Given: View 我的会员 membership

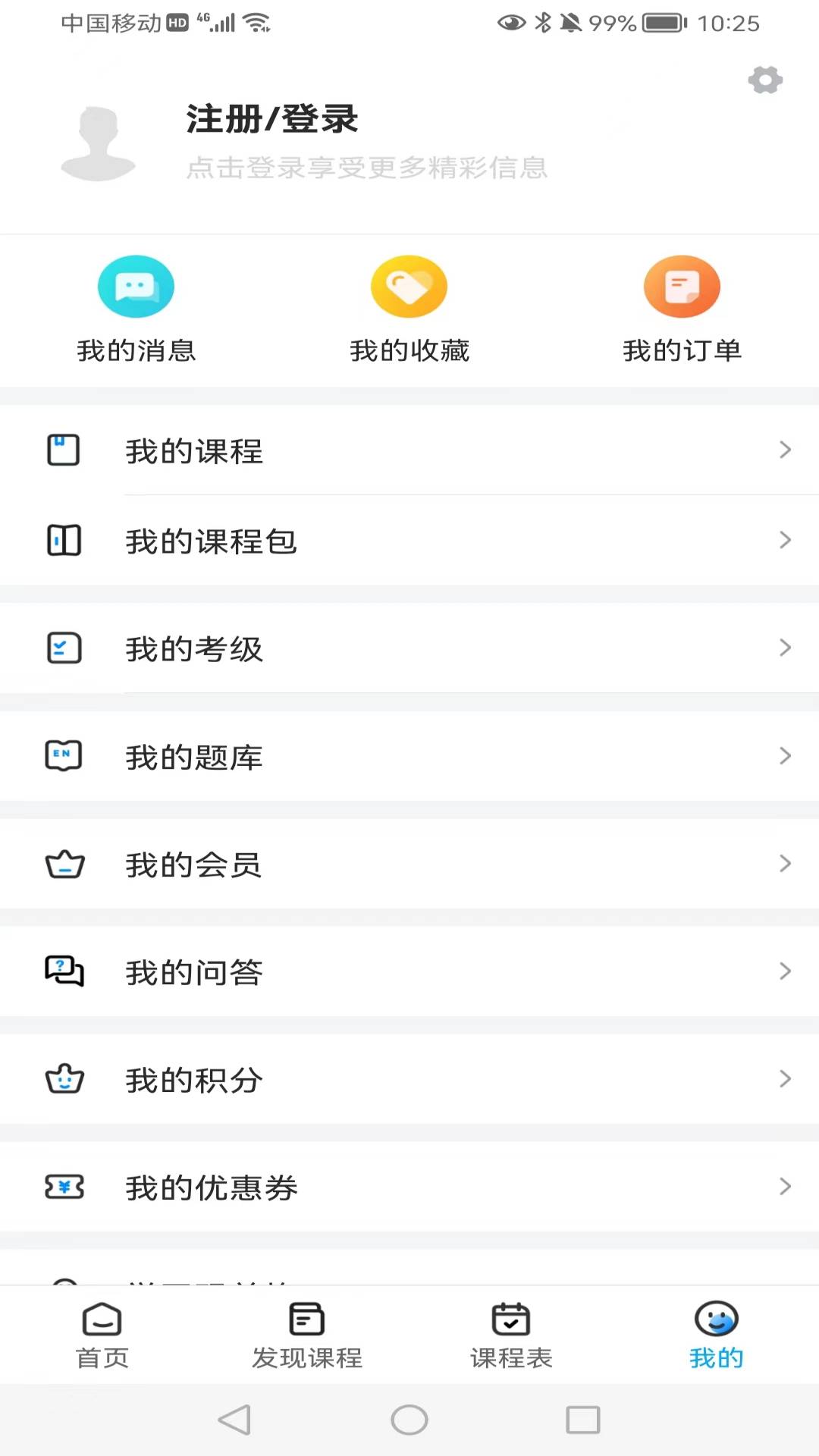Looking at the screenshot, I should coord(409,864).
